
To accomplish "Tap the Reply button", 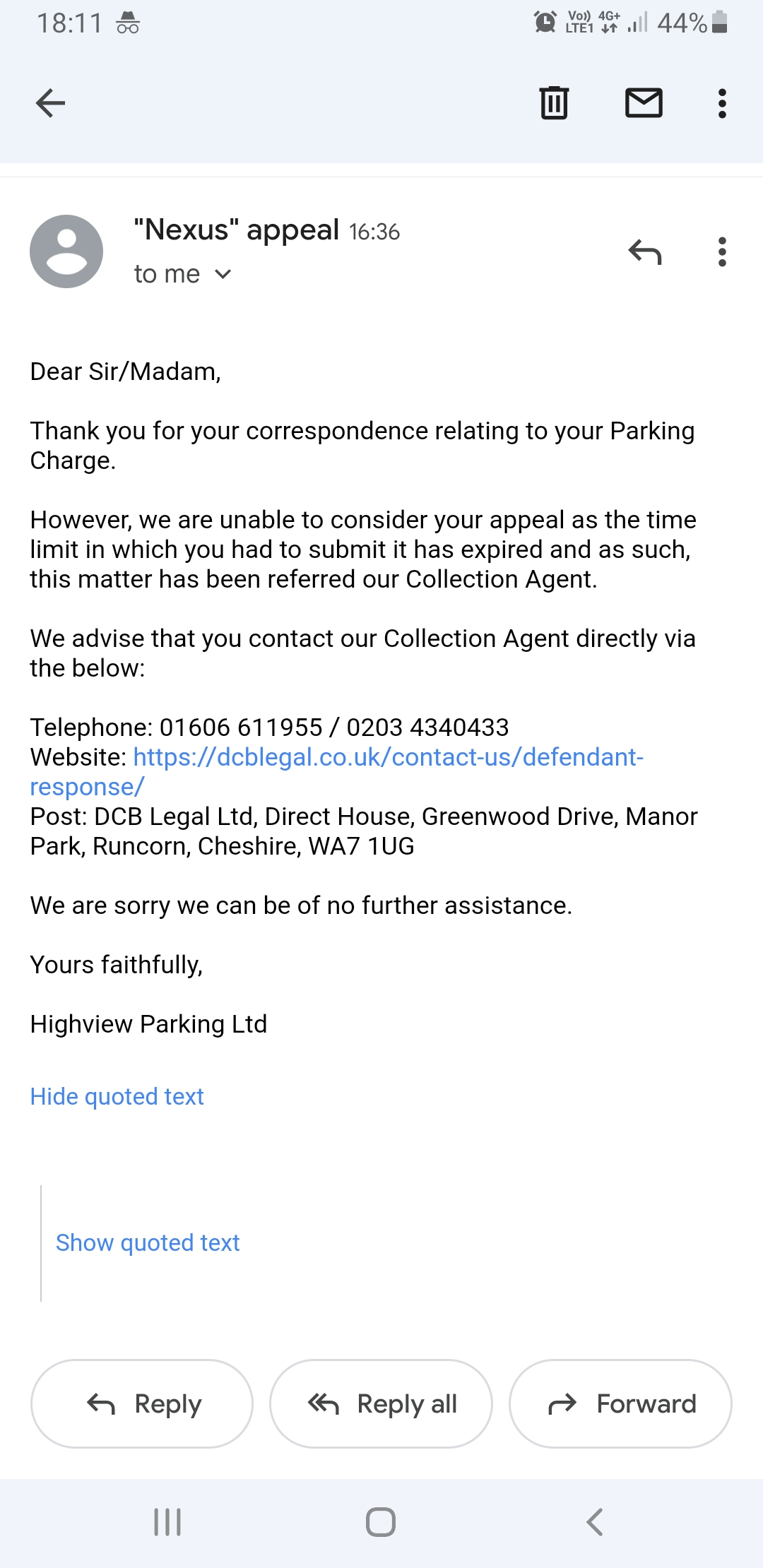I will click(x=142, y=1403).
